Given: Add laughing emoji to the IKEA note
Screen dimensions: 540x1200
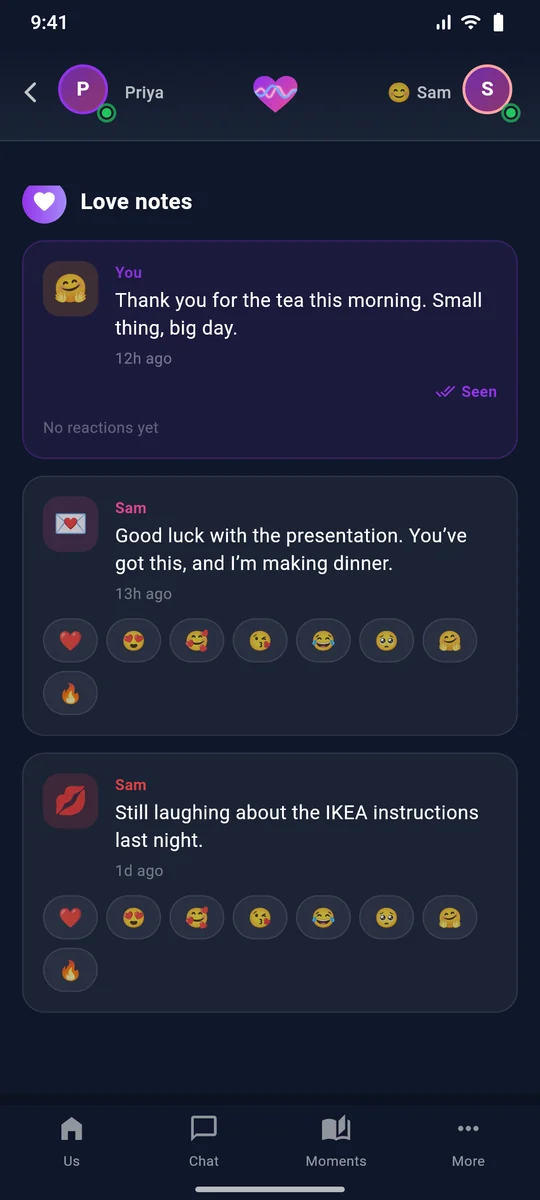Looking at the screenshot, I should pos(323,918).
